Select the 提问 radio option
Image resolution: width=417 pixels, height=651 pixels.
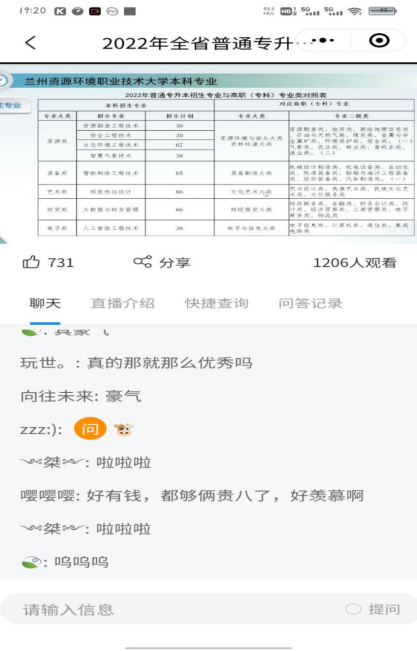tap(373, 609)
